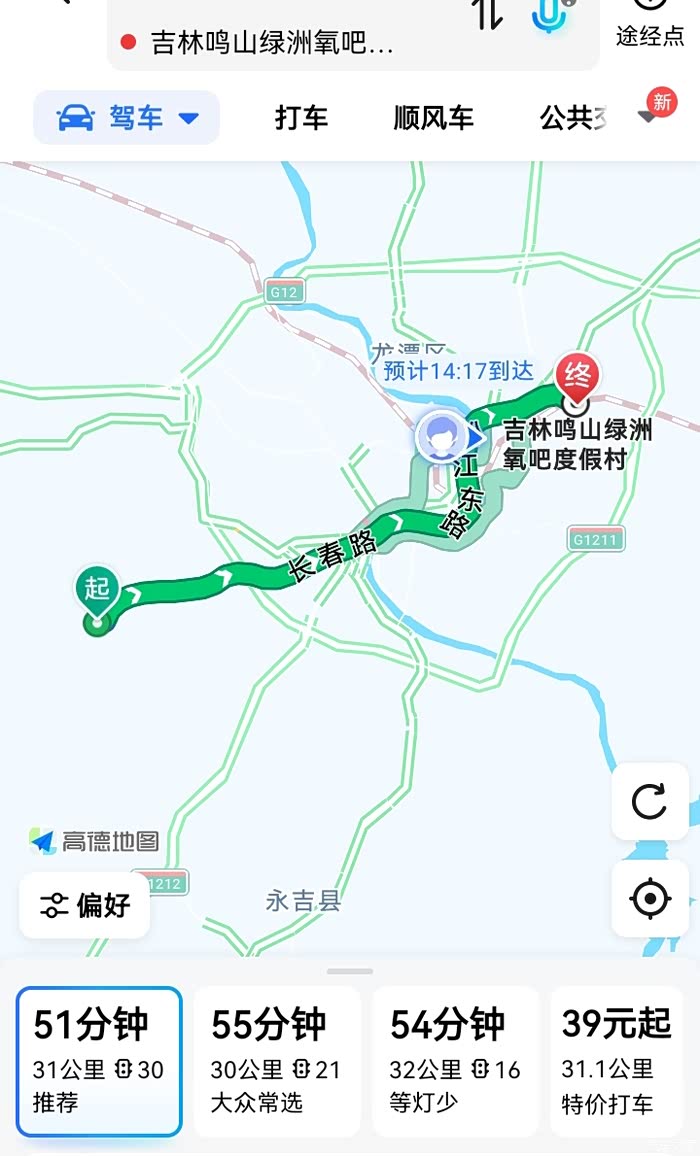Activate voice input microphone
This screenshot has height=1156, width=700.
coord(549,14)
